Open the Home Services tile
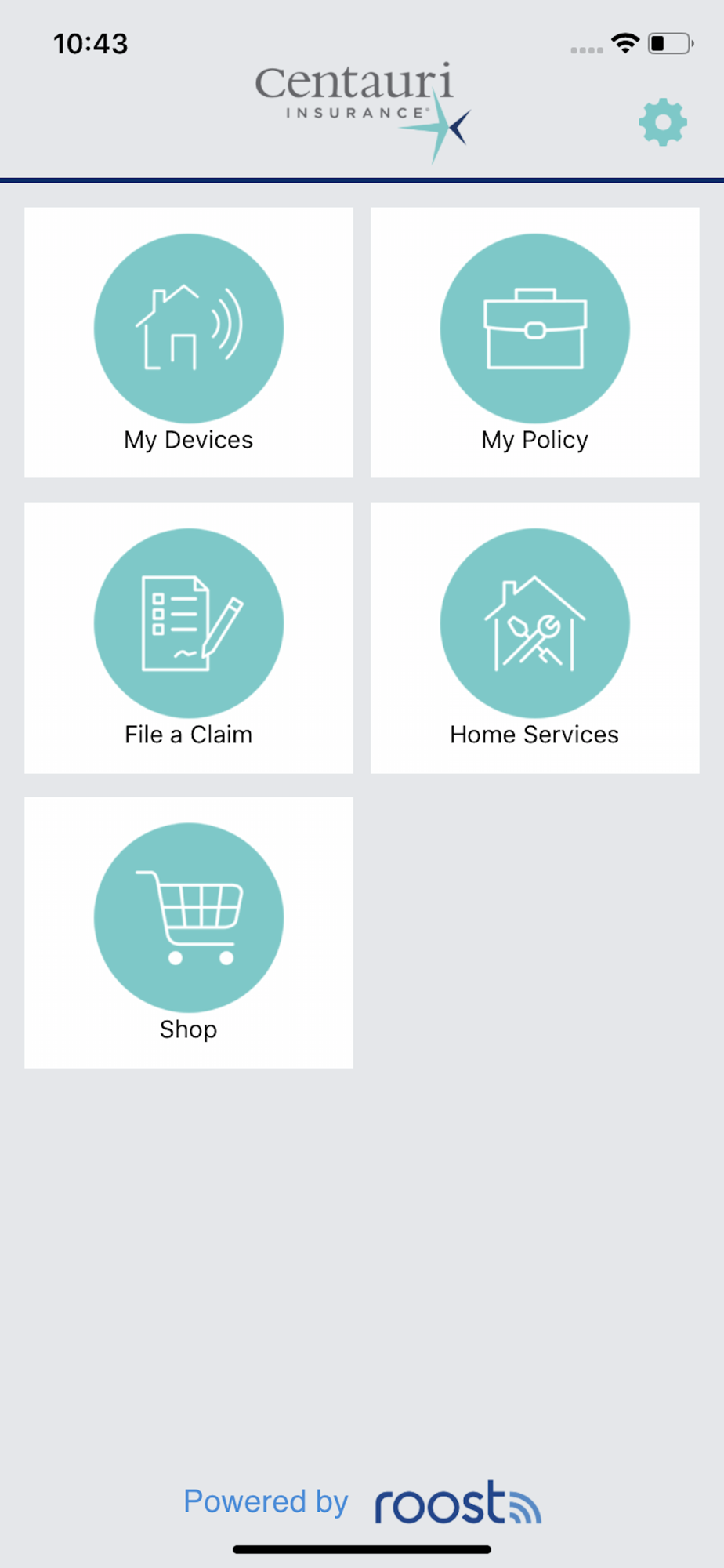This screenshot has height=1568, width=724. [534, 637]
